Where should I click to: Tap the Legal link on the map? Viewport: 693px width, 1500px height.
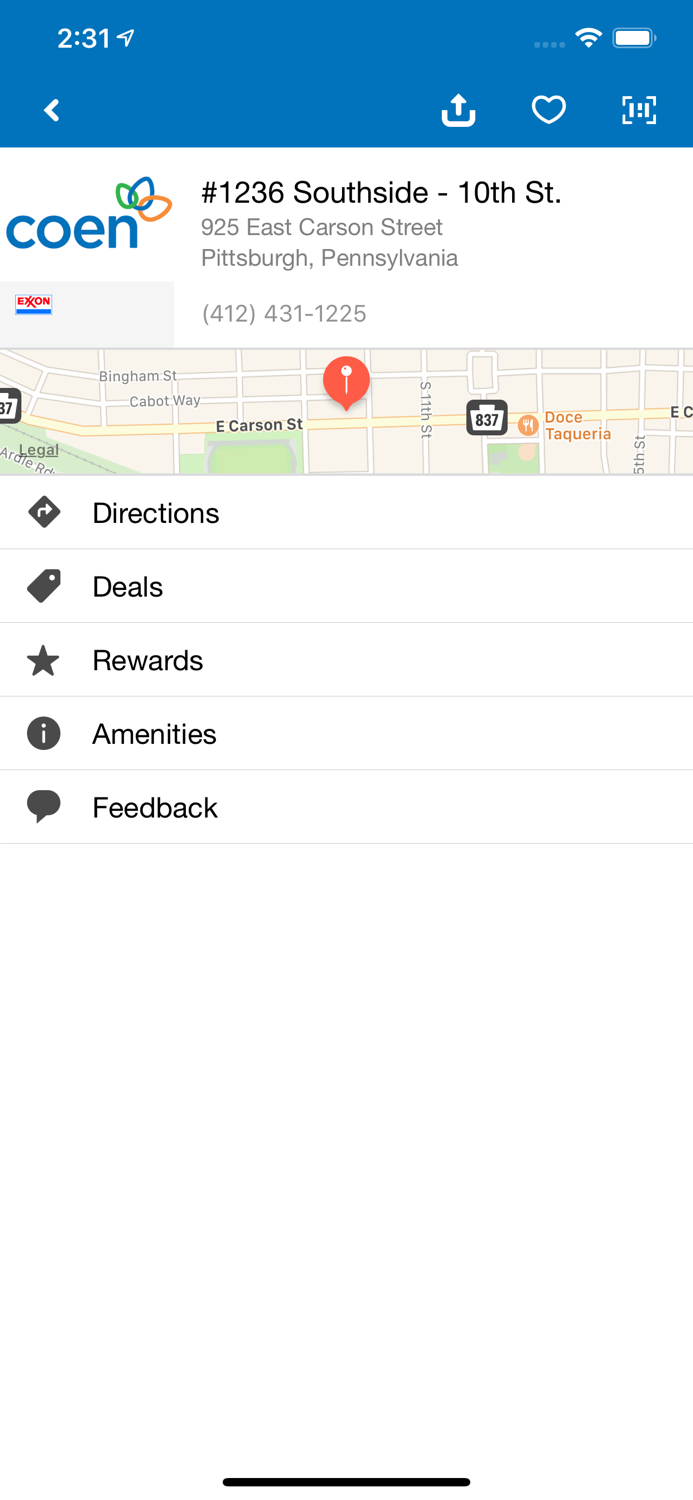[x=39, y=450]
